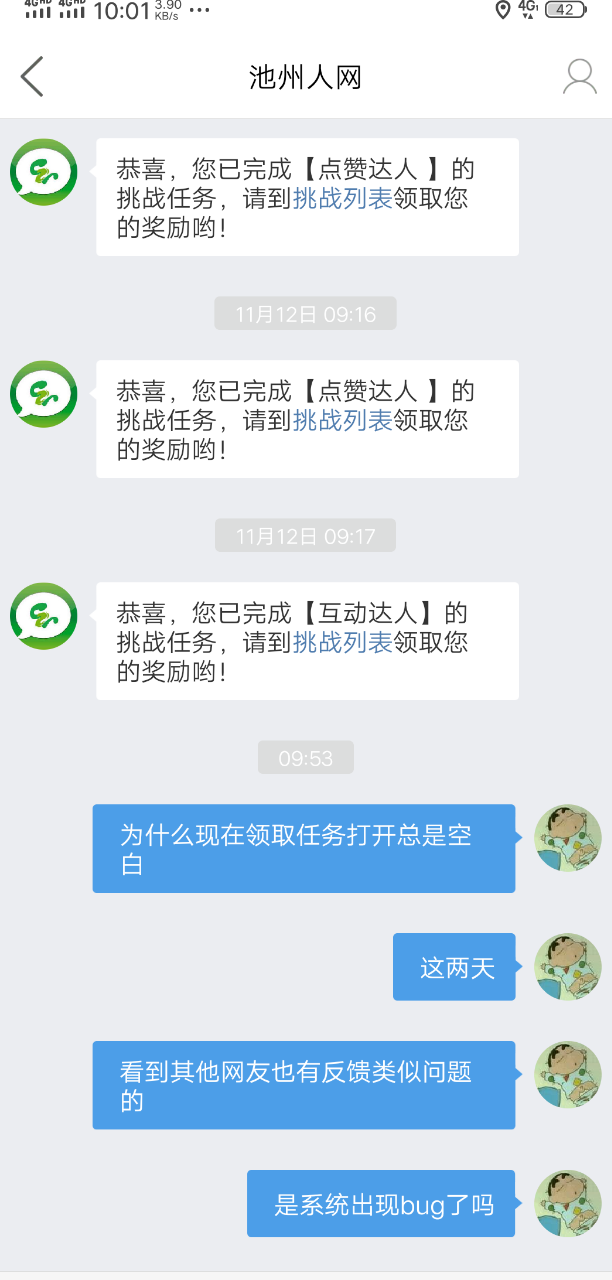This screenshot has width=612, height=1280.
Task: Tap 池州人网 avatar beside 互动达人 message
Action: pos(44,616)
